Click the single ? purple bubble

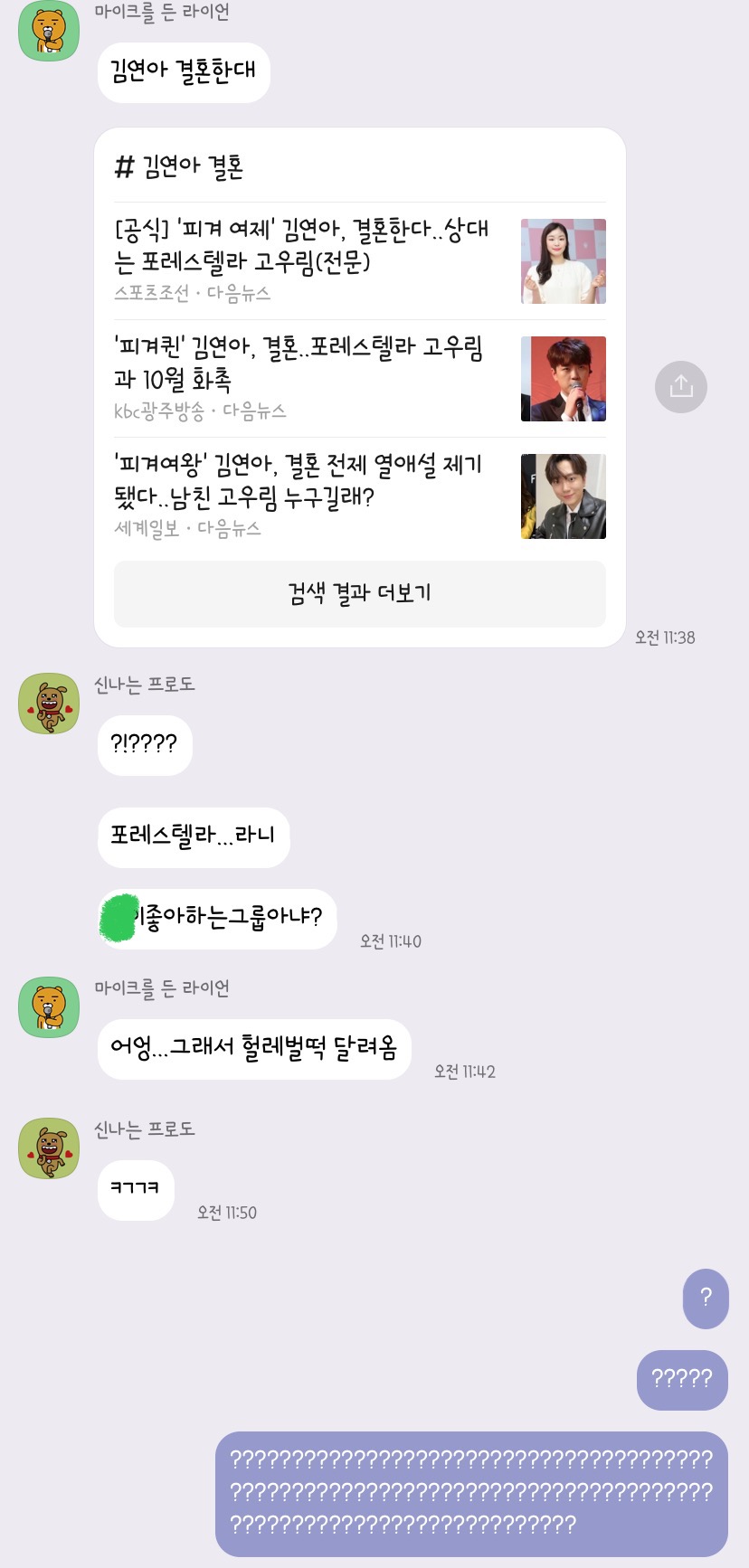point(706,1298)
